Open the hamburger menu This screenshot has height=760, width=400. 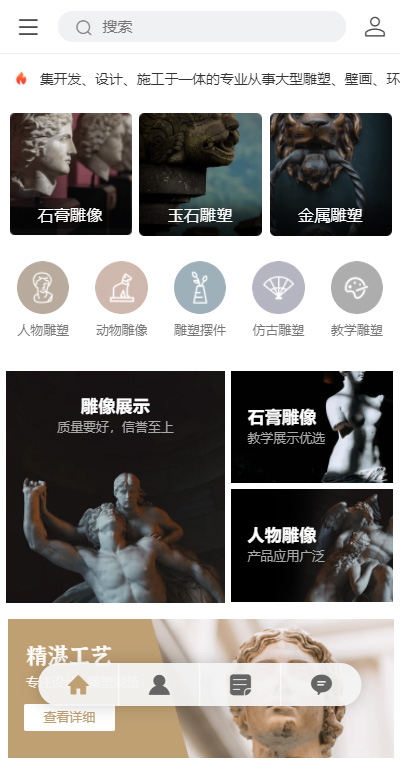tap(29, 27)
